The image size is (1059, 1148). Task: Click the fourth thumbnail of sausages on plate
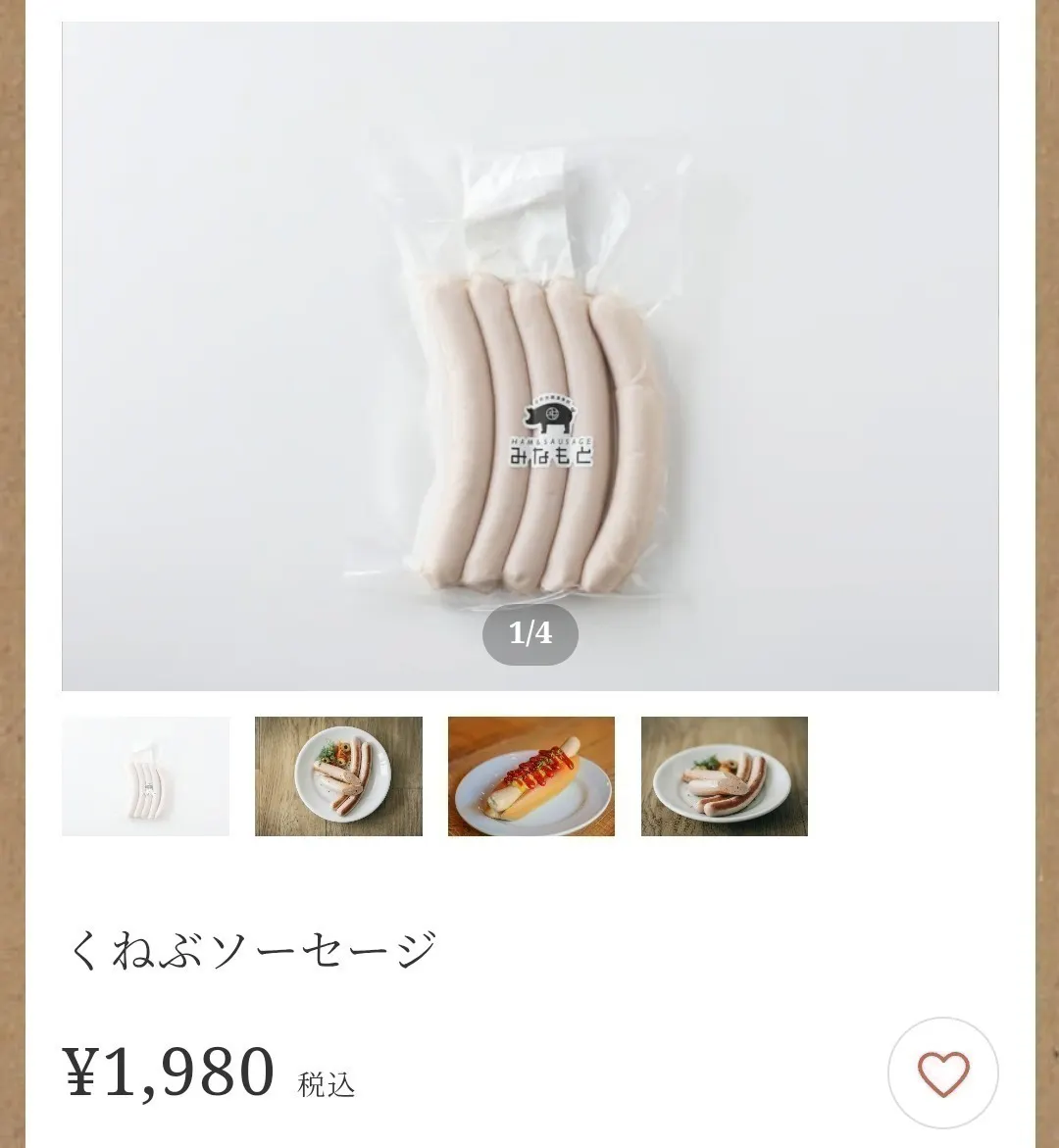724,775
